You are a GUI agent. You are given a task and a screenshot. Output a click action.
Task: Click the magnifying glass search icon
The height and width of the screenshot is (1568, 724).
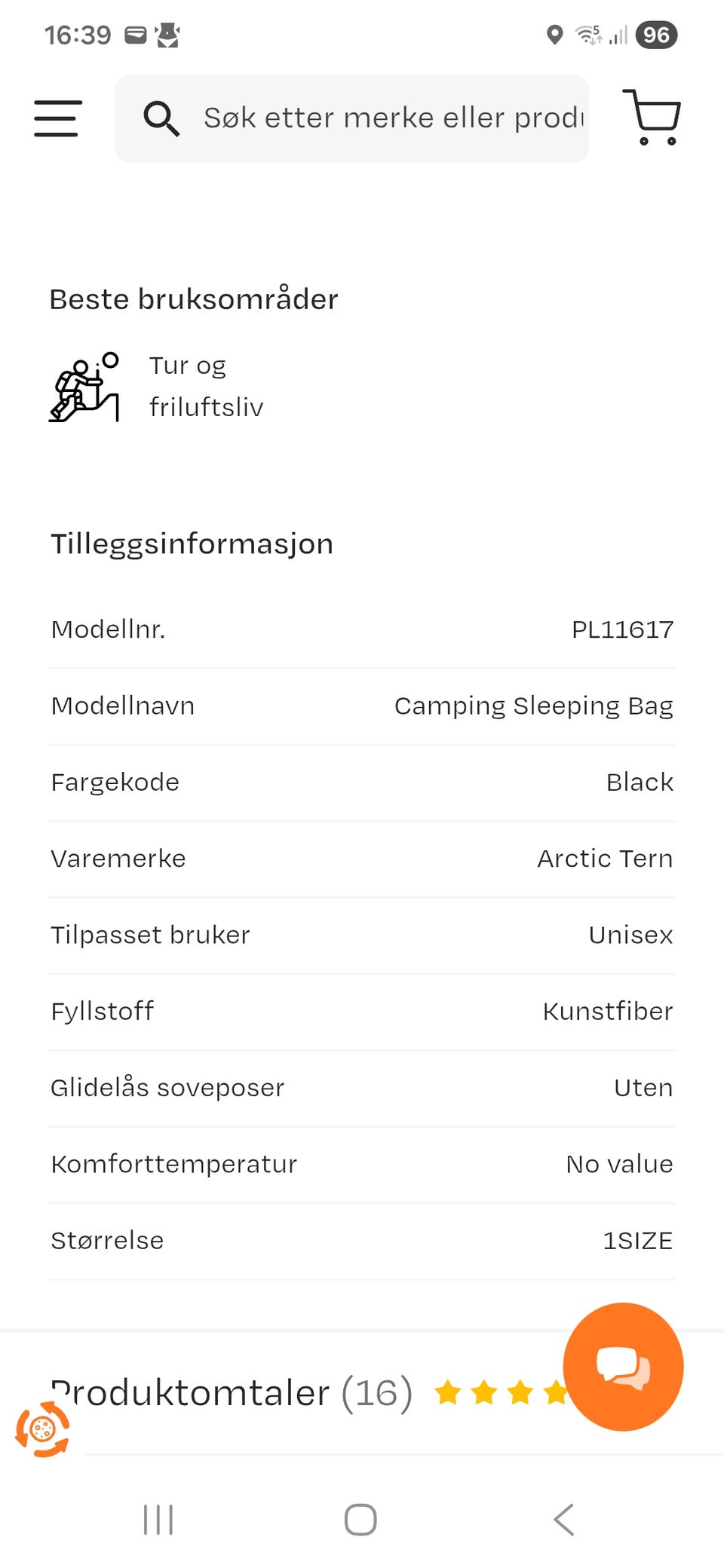pyautogui.click(x=161, y=118)
